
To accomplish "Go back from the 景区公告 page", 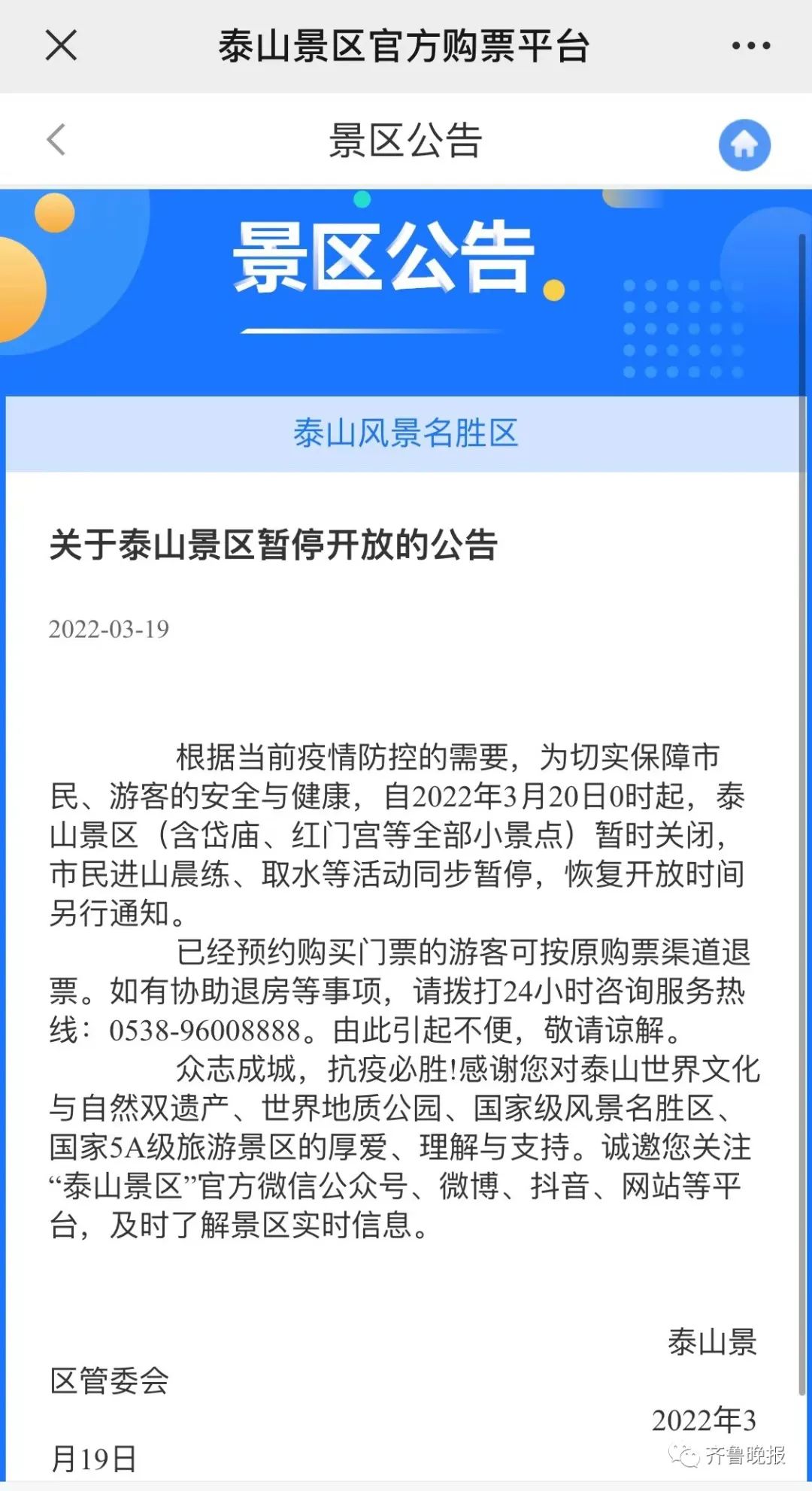I will point(56,139).
